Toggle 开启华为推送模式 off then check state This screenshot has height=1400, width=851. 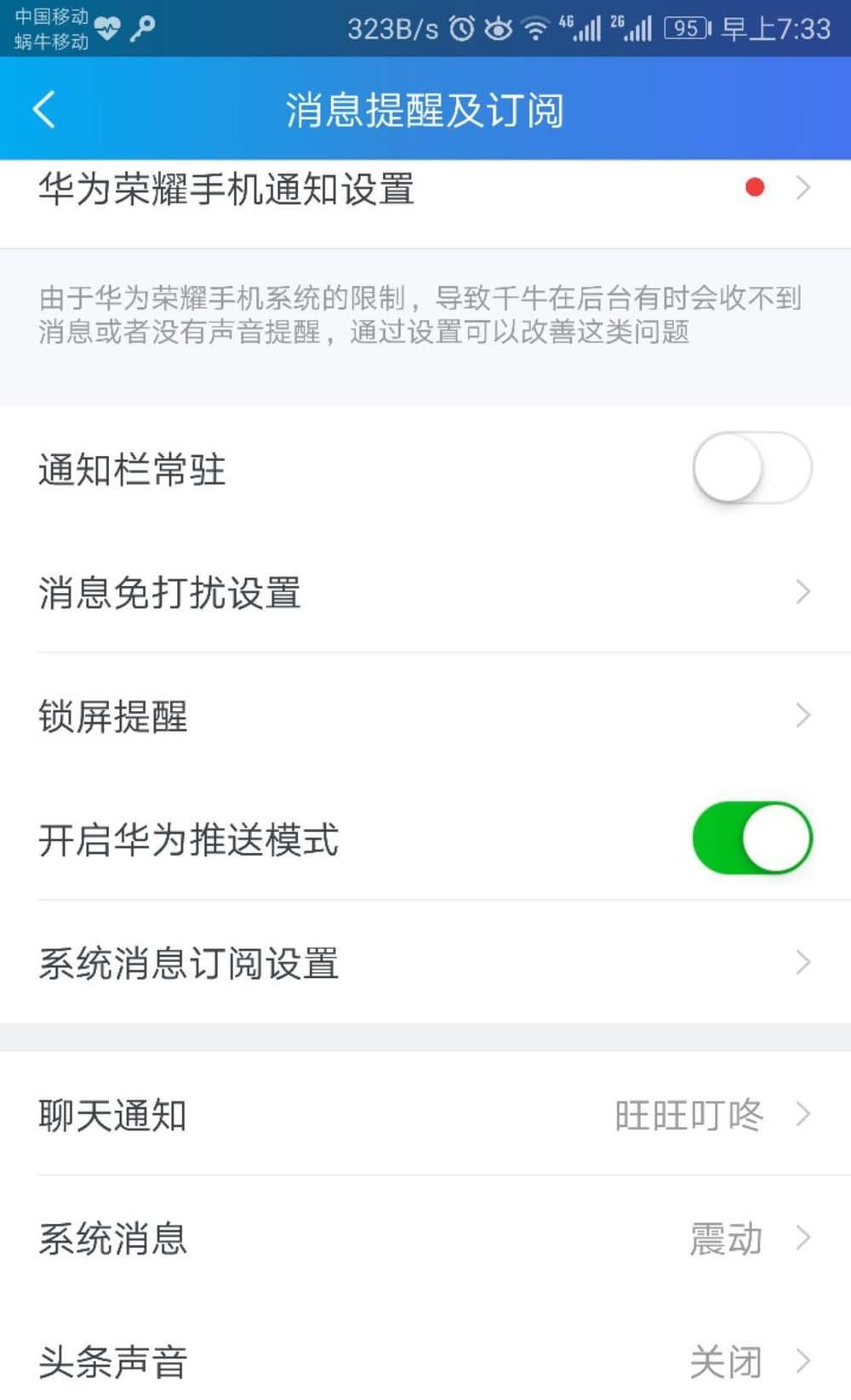[x=752, y=838]
